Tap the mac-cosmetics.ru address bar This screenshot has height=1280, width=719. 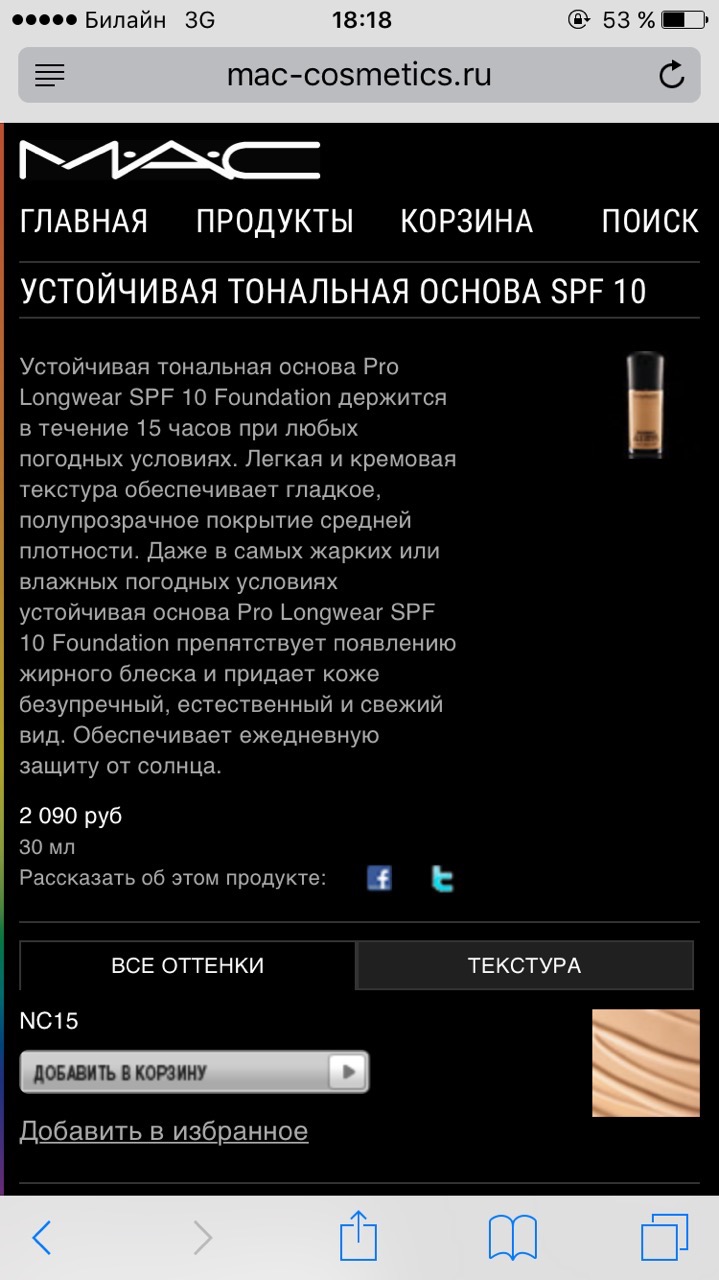[x=359, y=74]
